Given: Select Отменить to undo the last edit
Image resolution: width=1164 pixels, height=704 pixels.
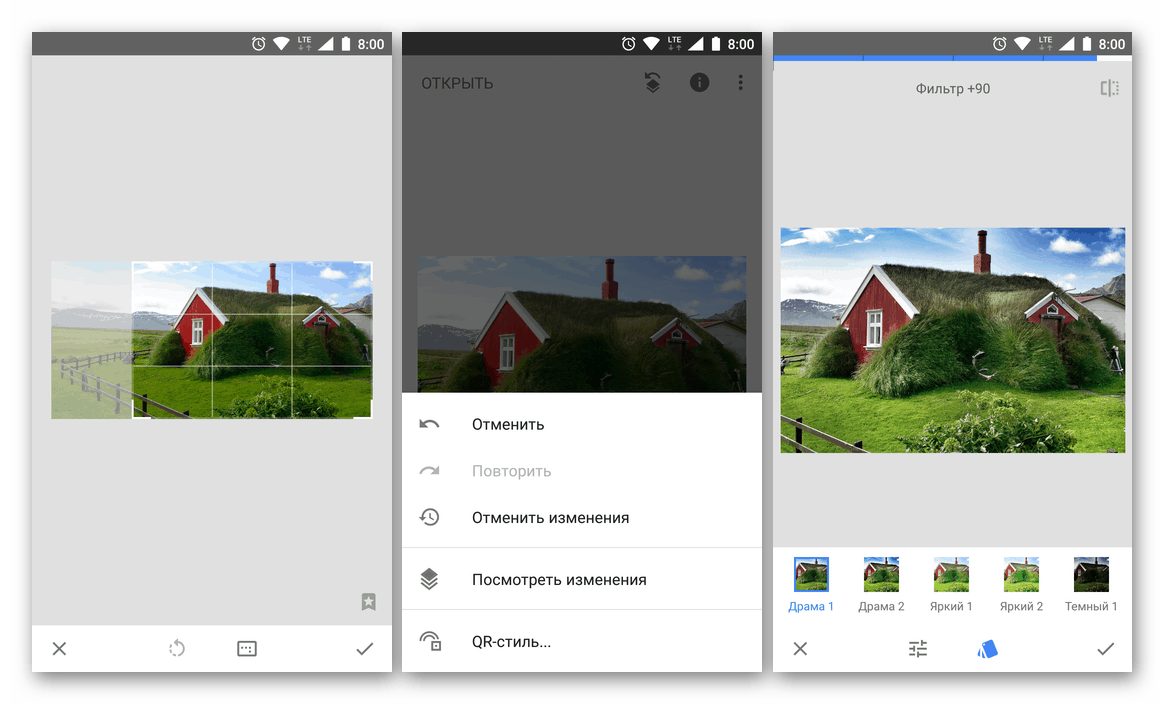Looking at the screenshot, I should pos(508,424).
